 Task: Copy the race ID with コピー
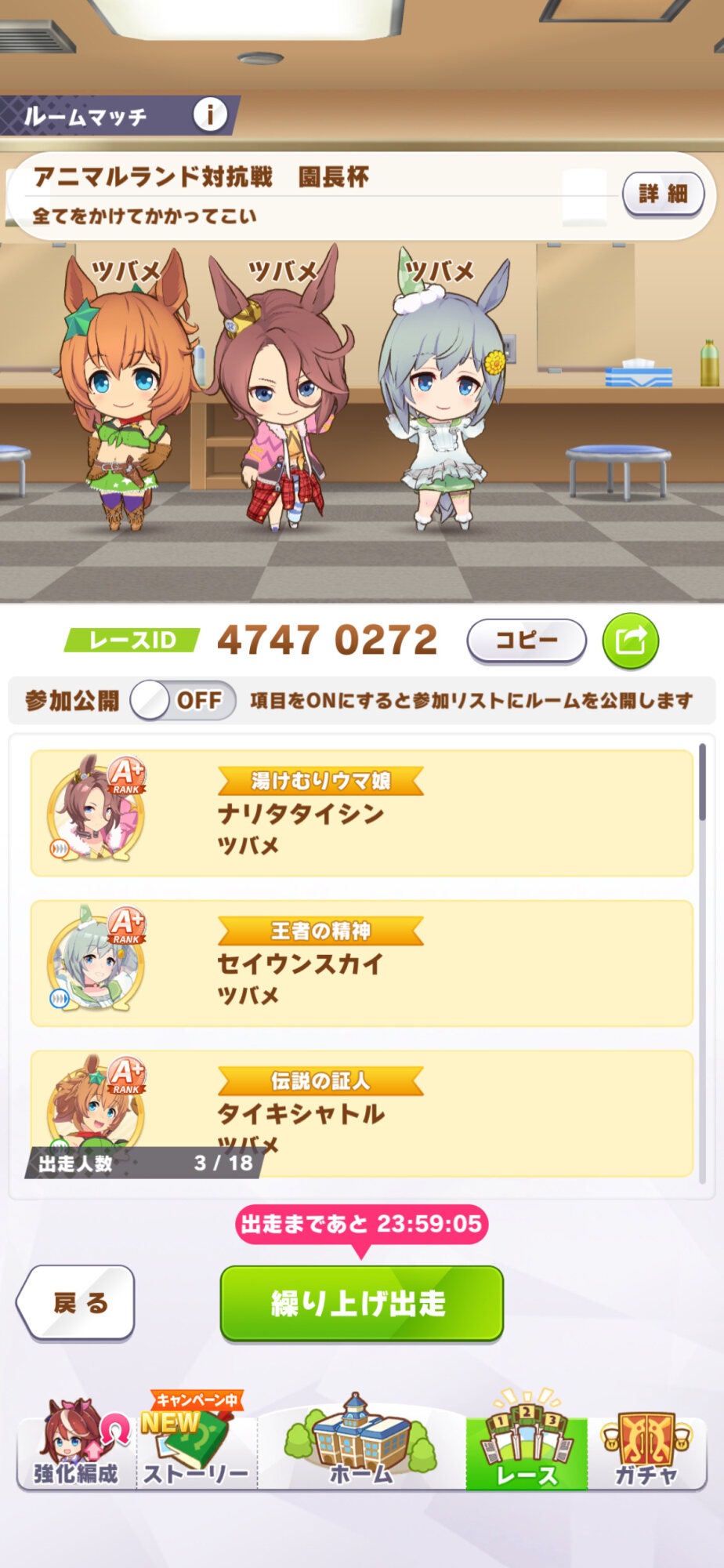pos(527,641)
